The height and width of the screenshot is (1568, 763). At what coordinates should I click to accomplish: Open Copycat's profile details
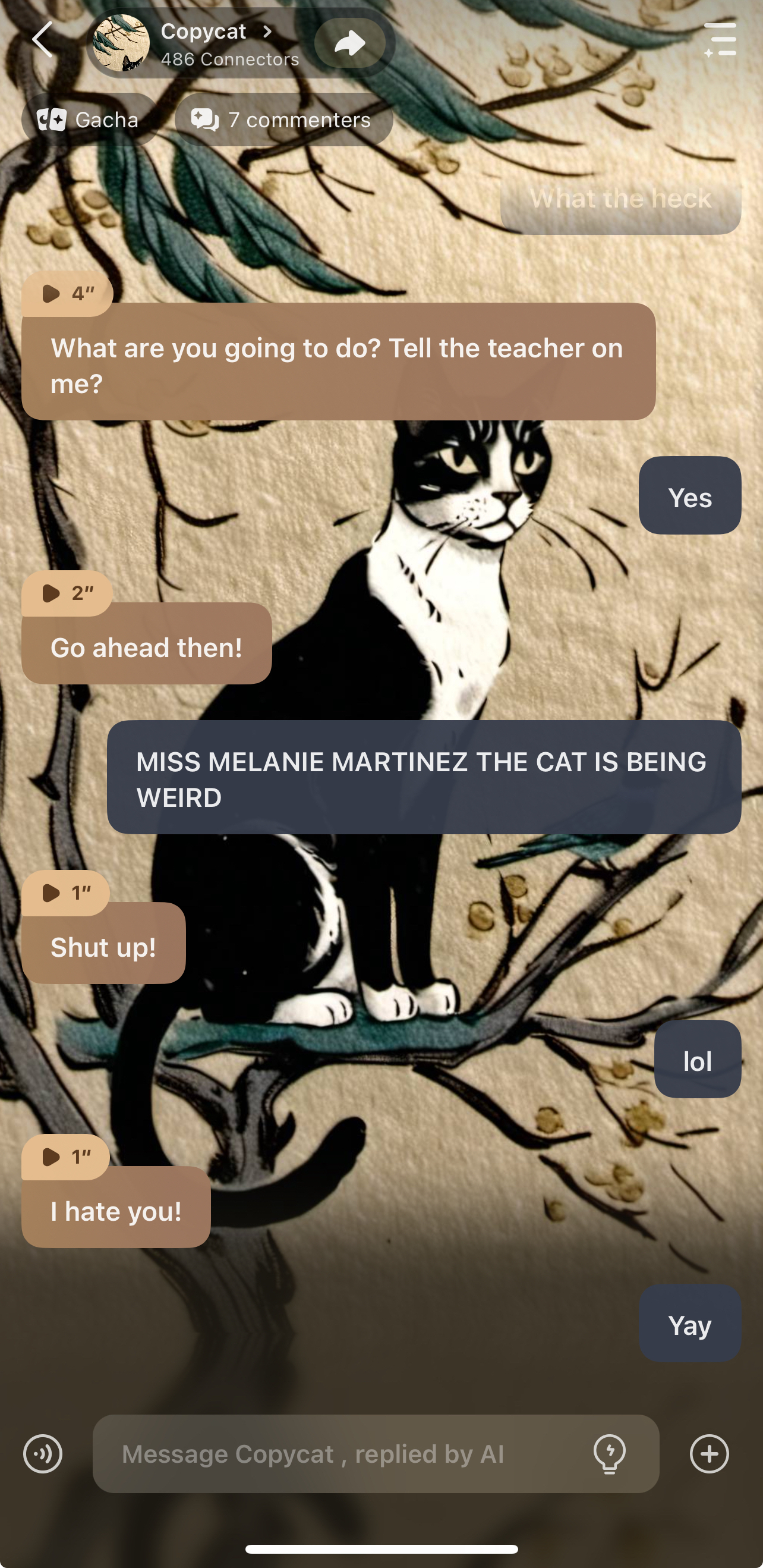click(216, 43)
